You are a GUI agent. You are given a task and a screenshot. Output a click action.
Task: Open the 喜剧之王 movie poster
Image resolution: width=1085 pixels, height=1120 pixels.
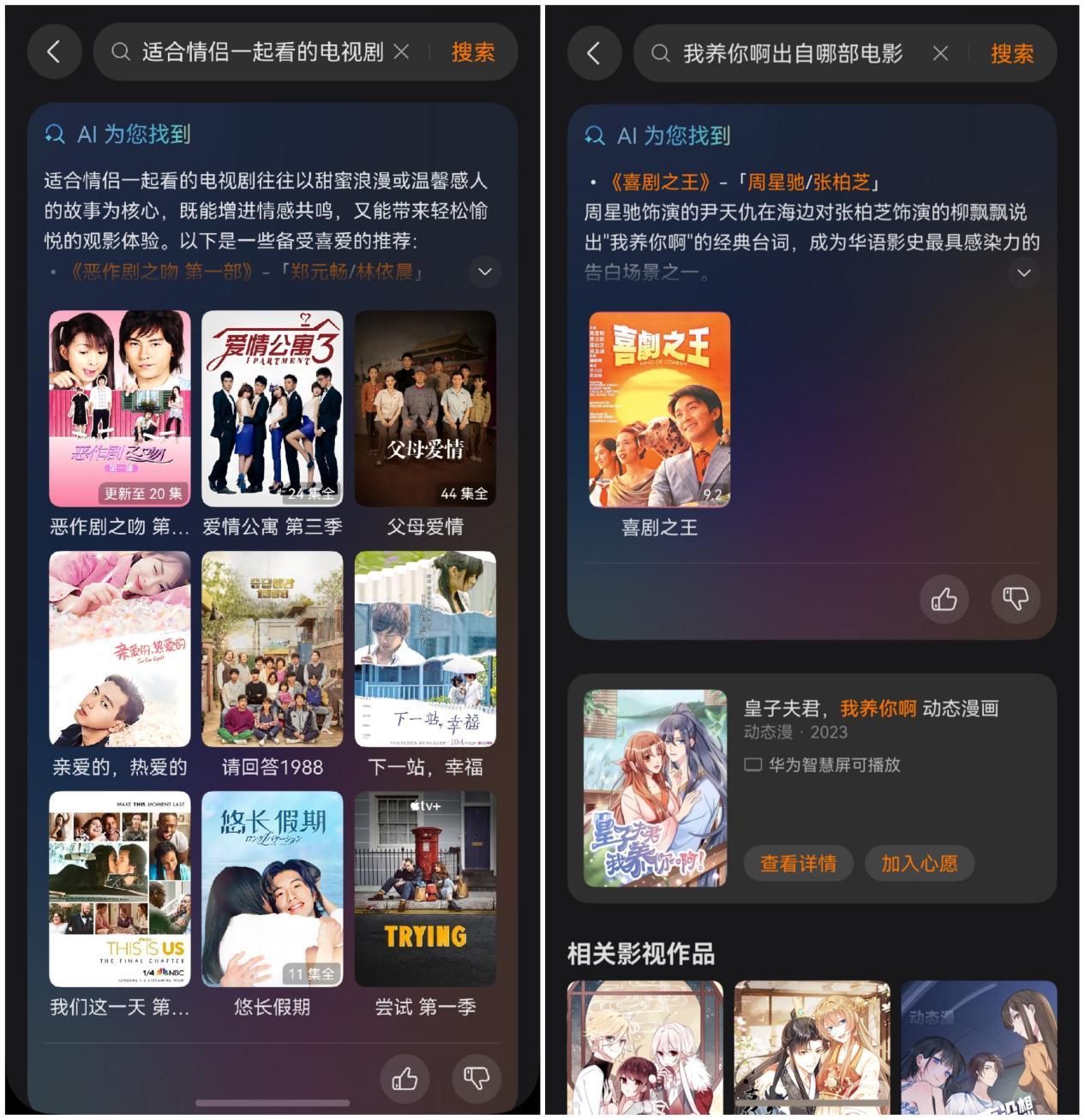coord(659,410)
